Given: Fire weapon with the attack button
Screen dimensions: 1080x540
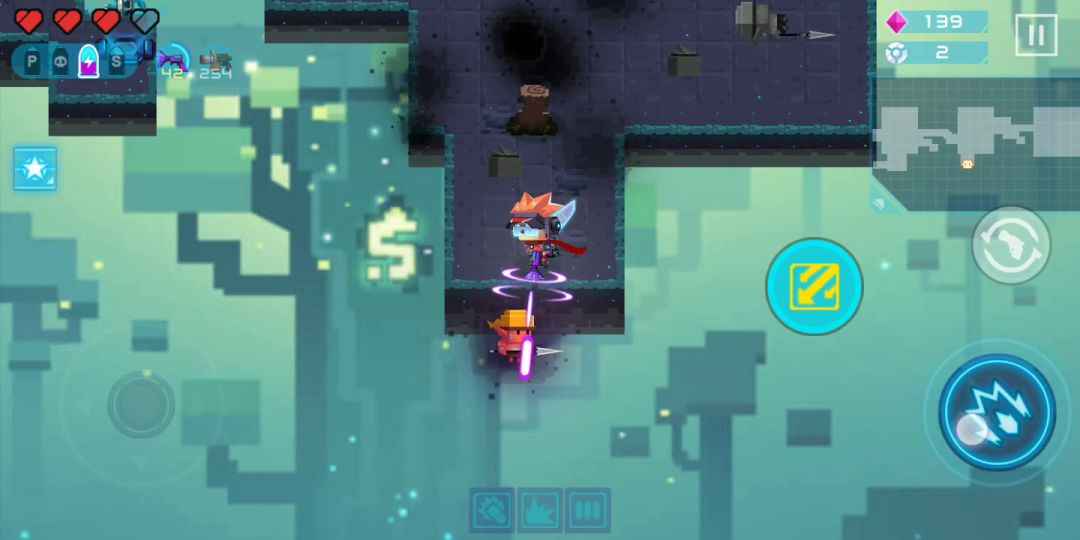Looking at the screenshot, I should [997, 412].
